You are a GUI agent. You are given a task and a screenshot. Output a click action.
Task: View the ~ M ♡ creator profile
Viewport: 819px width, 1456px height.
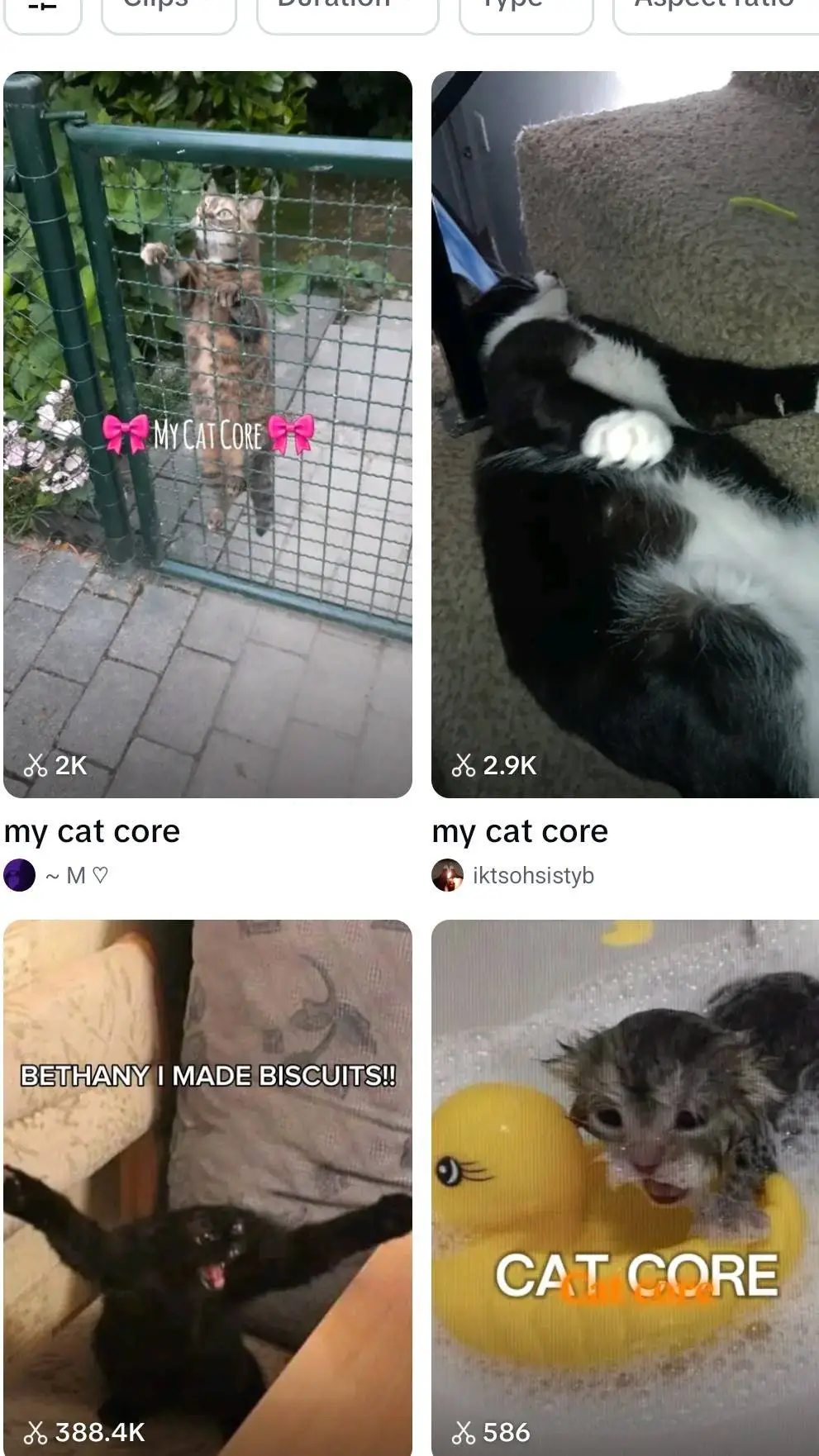click(58, 875)
